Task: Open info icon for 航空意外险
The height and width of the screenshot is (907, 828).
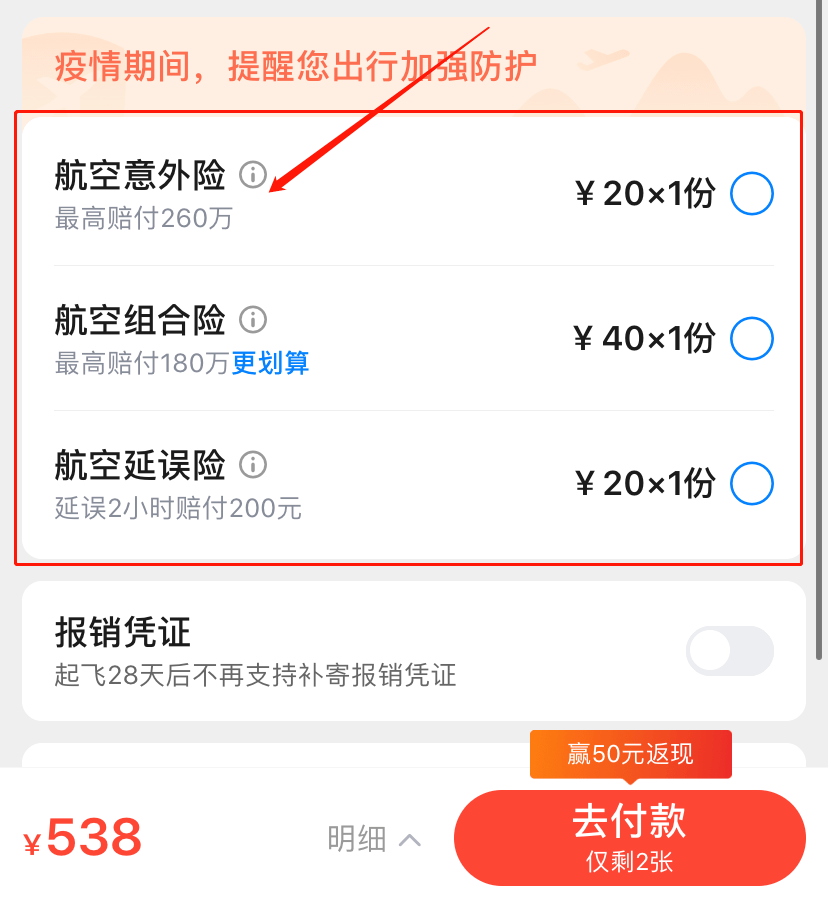Action: coord(253,176)
